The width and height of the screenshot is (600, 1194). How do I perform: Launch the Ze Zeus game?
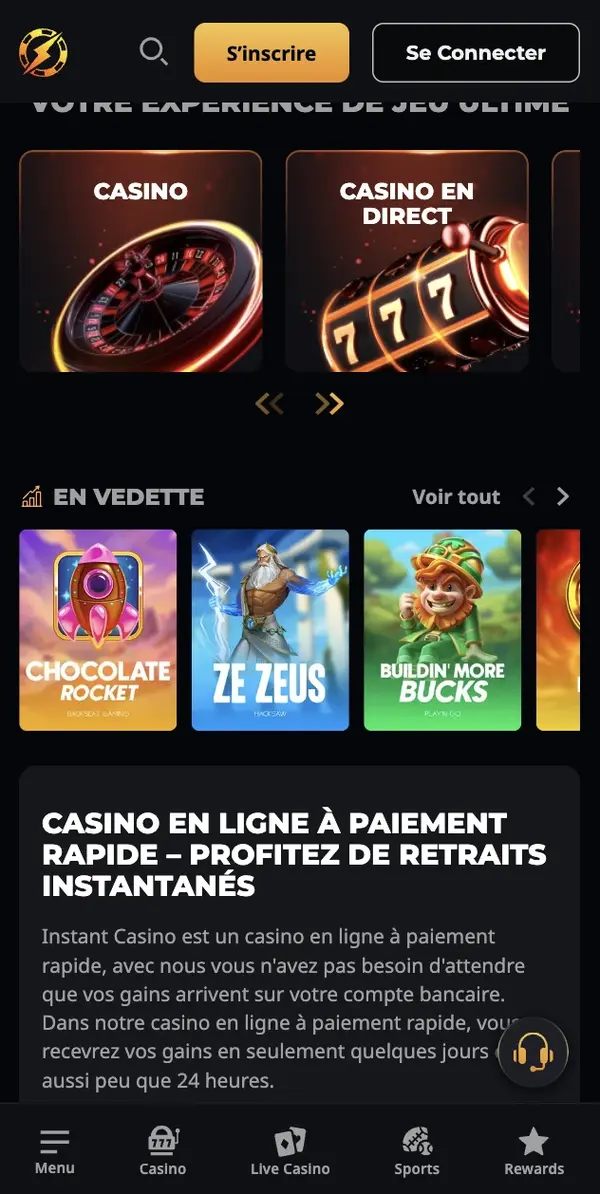pyautogui.click(x=270, y=631)
